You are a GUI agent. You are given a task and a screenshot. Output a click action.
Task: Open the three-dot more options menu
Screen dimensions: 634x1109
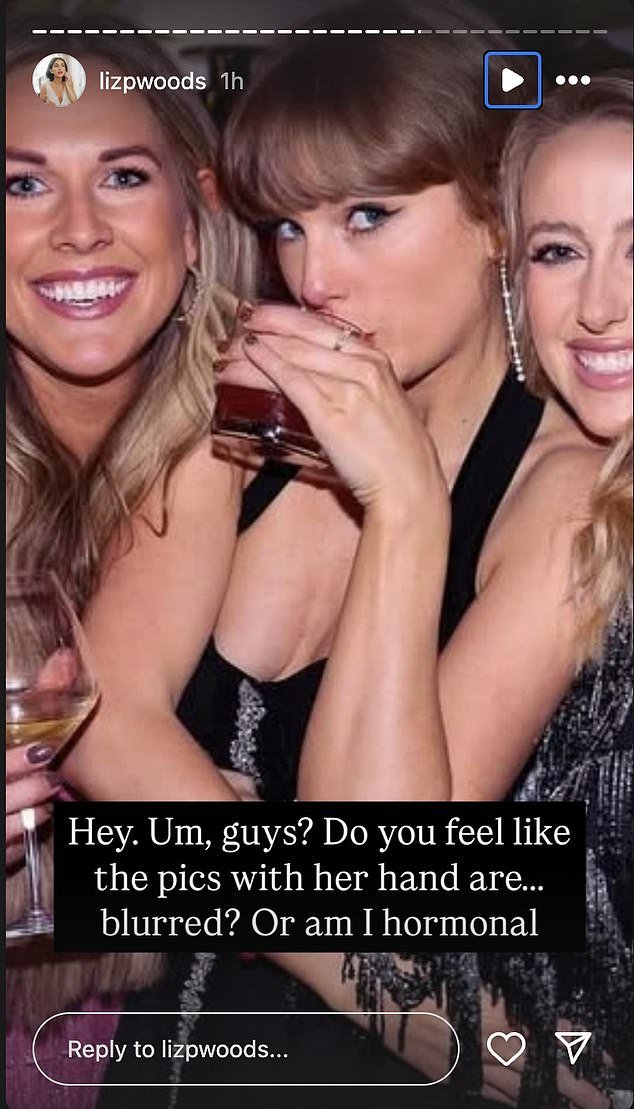(x=572, y=80)
